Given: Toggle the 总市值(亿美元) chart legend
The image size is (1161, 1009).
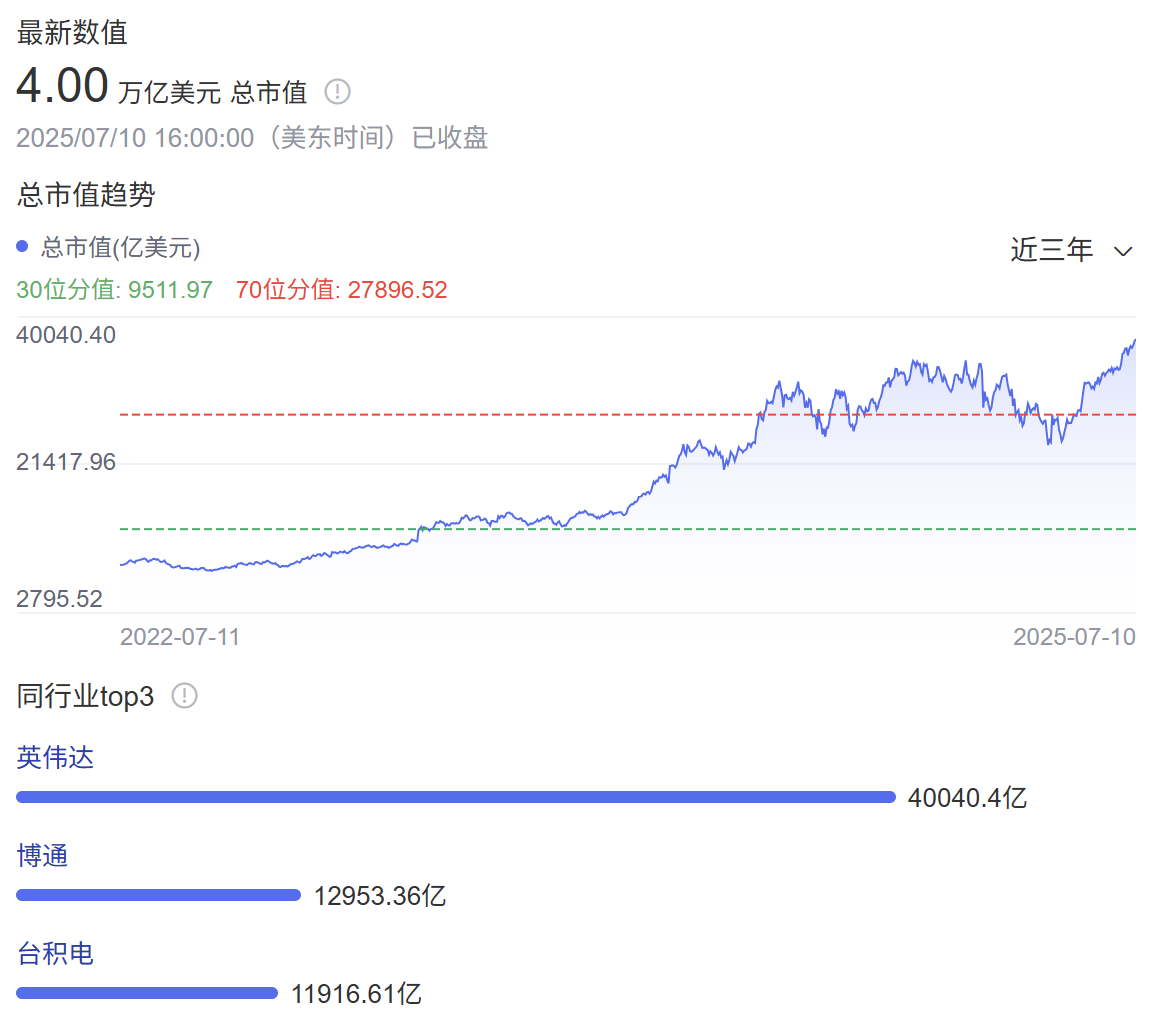Looking at the screenshot, I should click(110, 247).
